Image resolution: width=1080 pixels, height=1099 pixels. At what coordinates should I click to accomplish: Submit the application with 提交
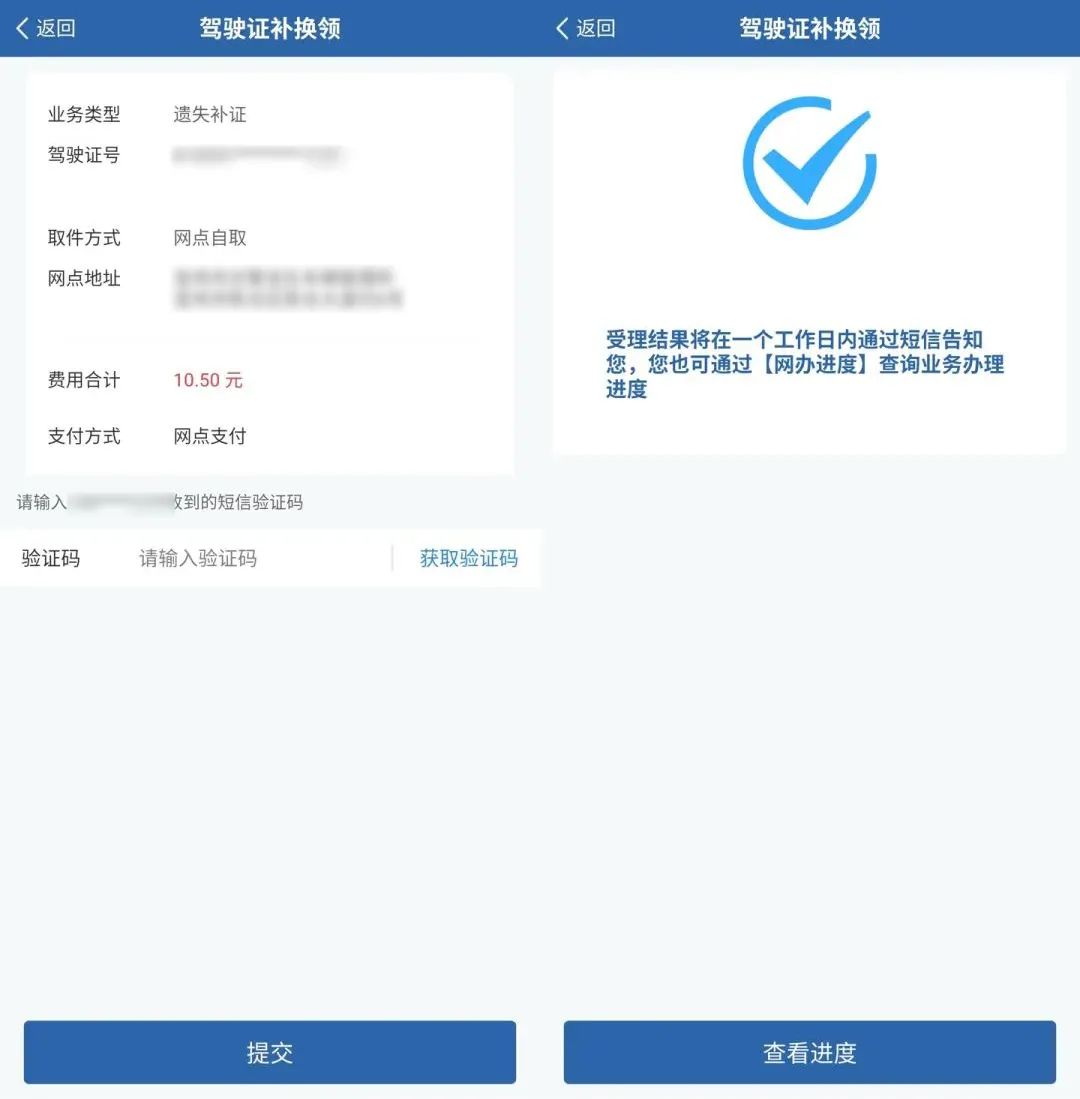point(270,1052)
